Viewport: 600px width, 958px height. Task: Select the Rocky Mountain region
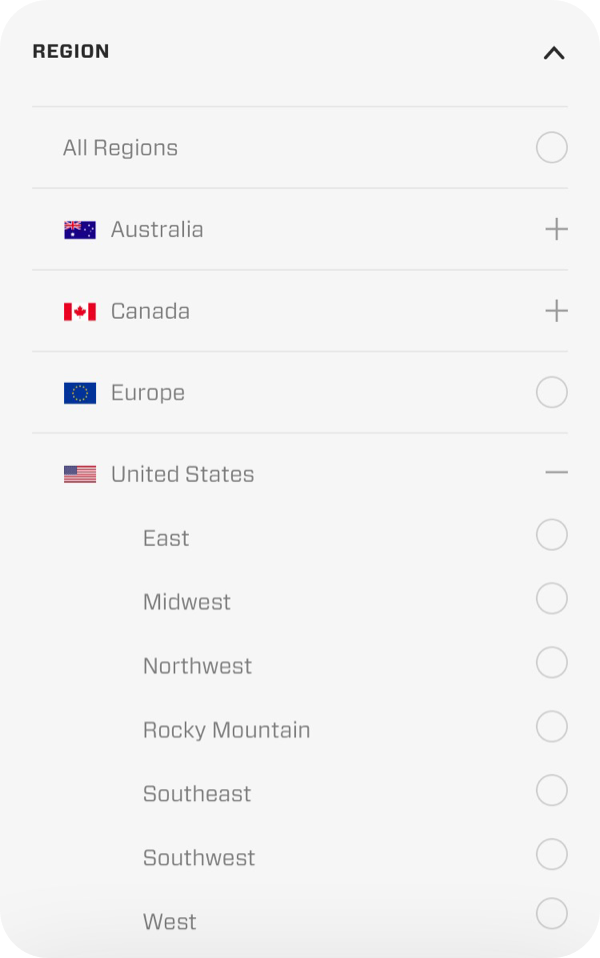pos(551,727)
